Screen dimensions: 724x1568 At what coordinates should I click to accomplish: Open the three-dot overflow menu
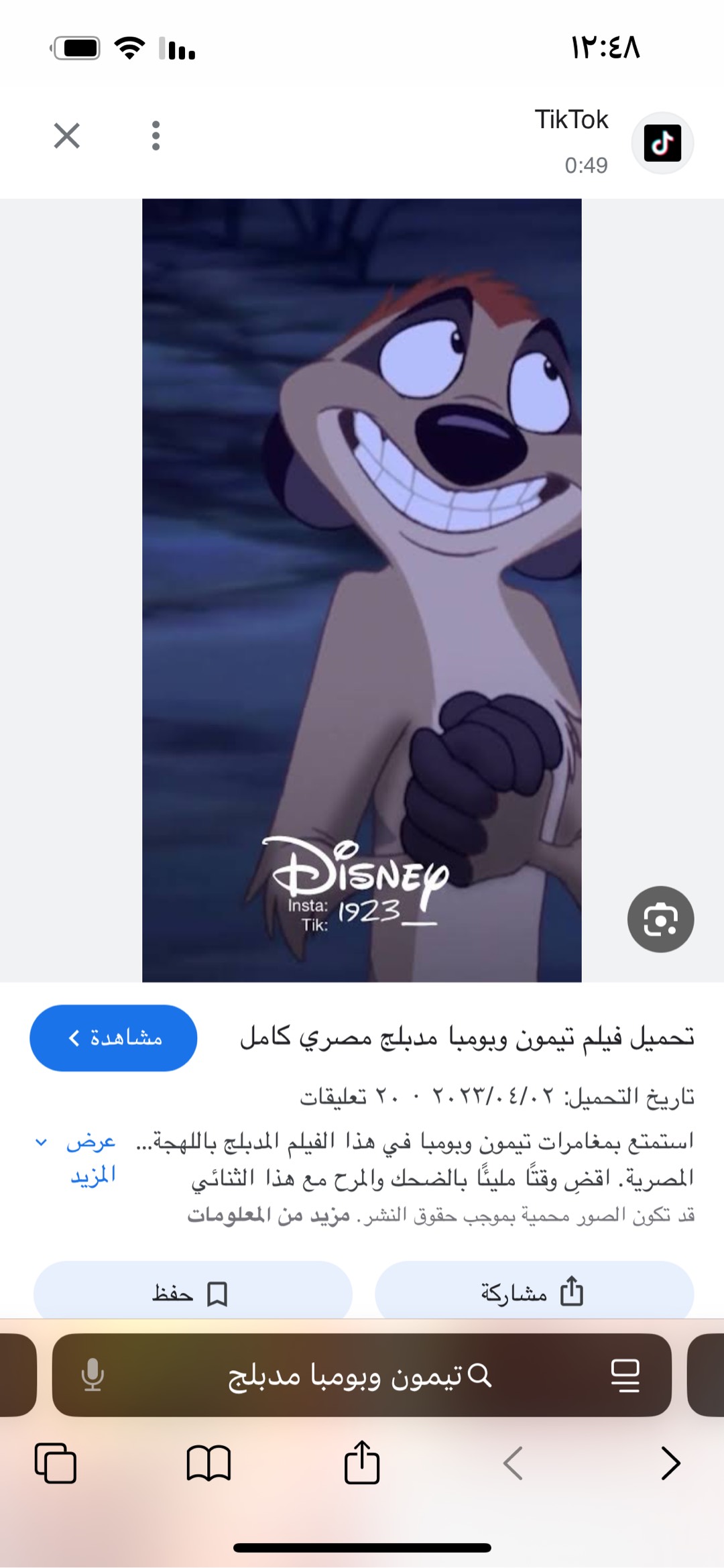click(156, 136)
